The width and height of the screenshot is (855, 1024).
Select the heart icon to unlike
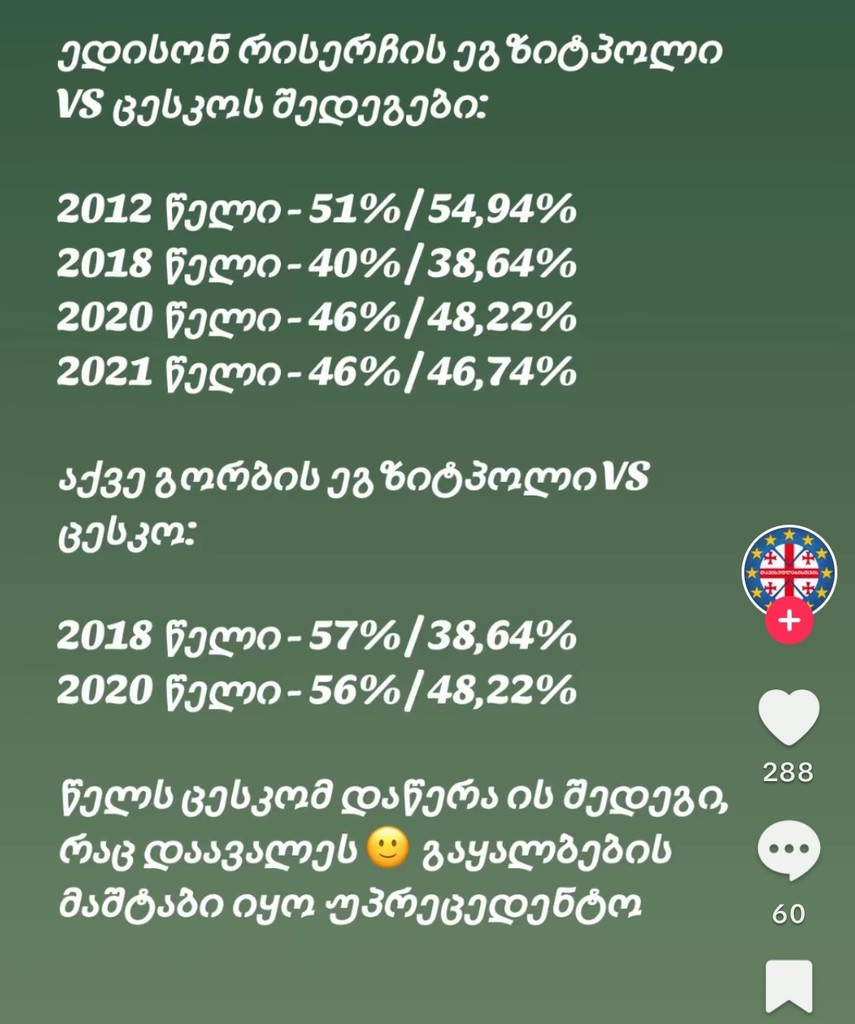pyautogui.click(x=789, y=715)
